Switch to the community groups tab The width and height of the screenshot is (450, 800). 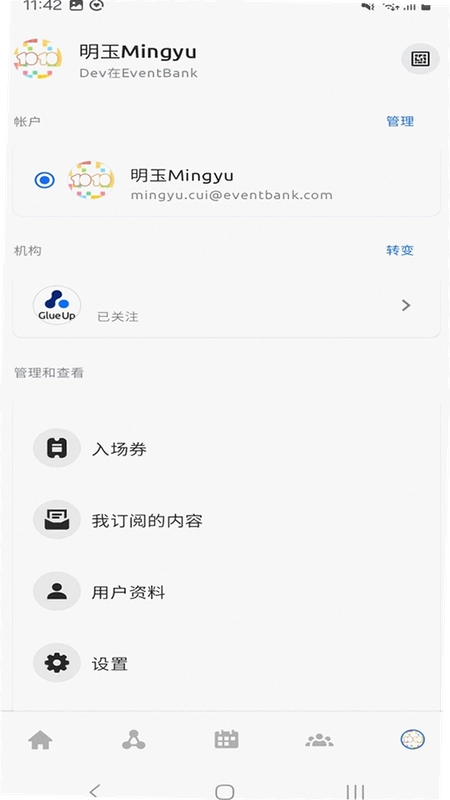pos(319,739)
